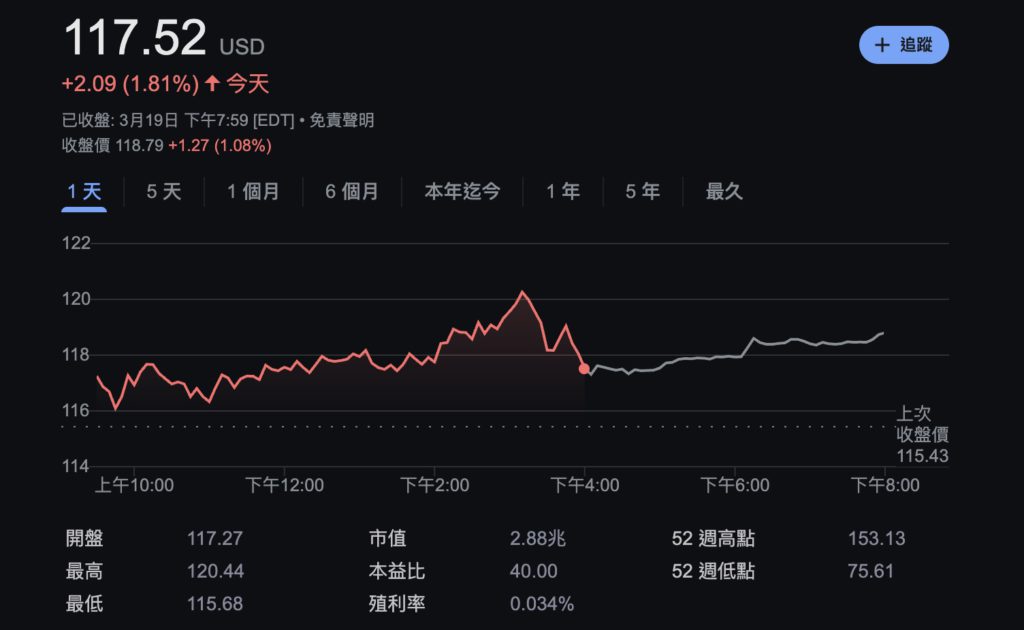Select the 1 天 range tab
The width and height of the screenshot is (1024, 630).
pos(84,191)
